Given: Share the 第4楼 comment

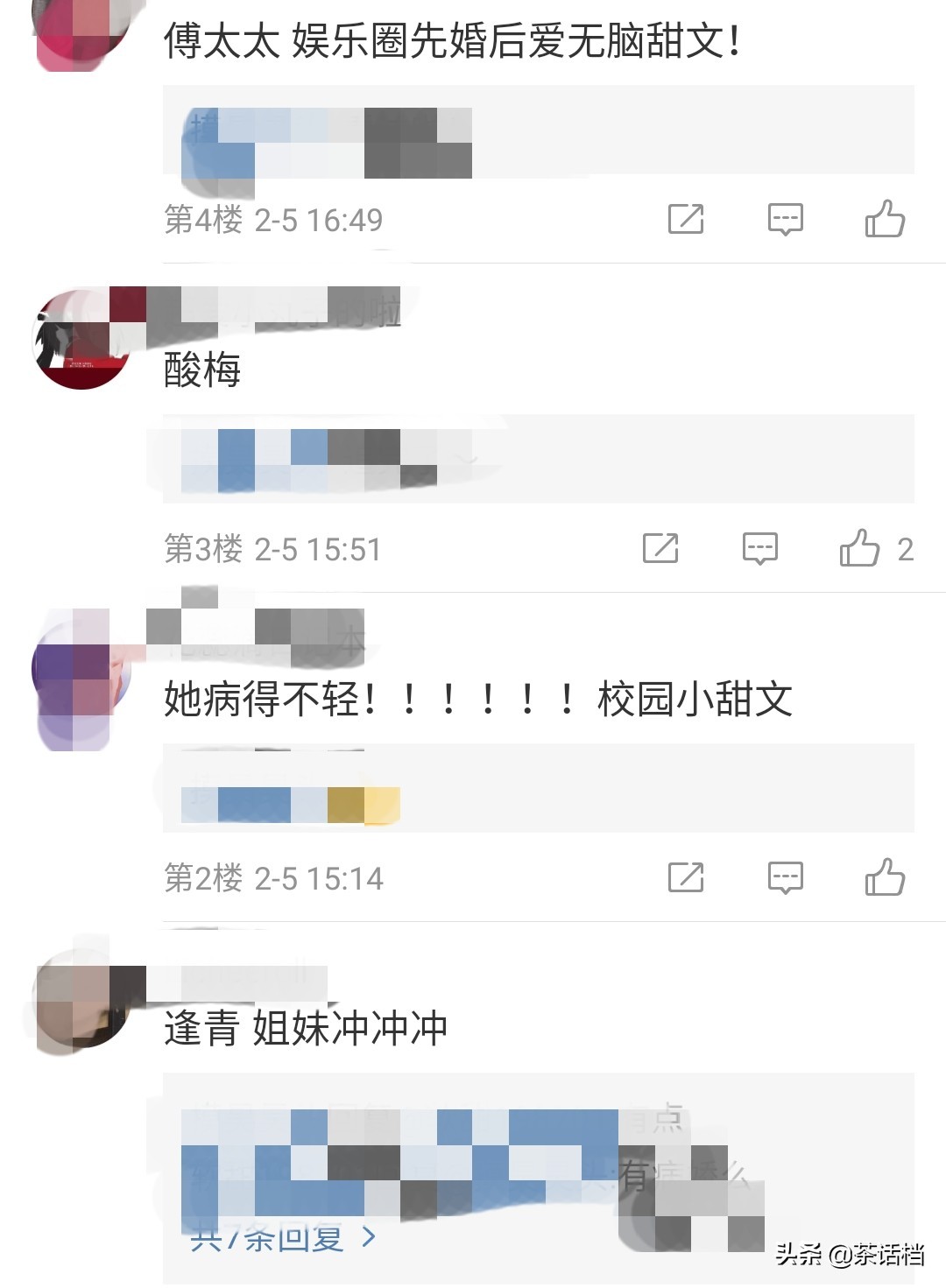Looking at the screenshot, I should click(x=685, y=219).
